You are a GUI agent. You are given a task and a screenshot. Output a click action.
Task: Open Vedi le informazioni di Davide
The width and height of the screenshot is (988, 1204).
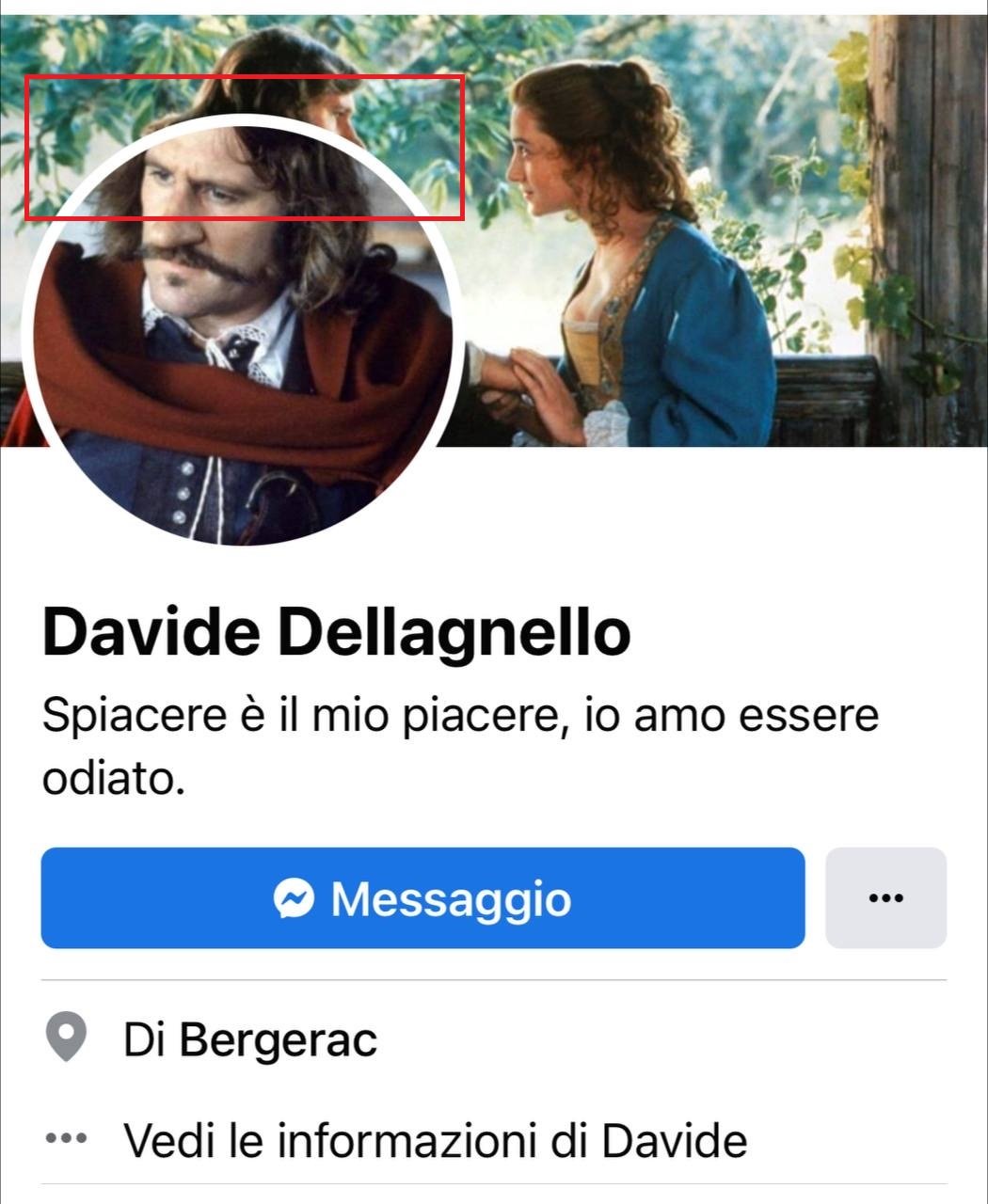(435, 1141)
